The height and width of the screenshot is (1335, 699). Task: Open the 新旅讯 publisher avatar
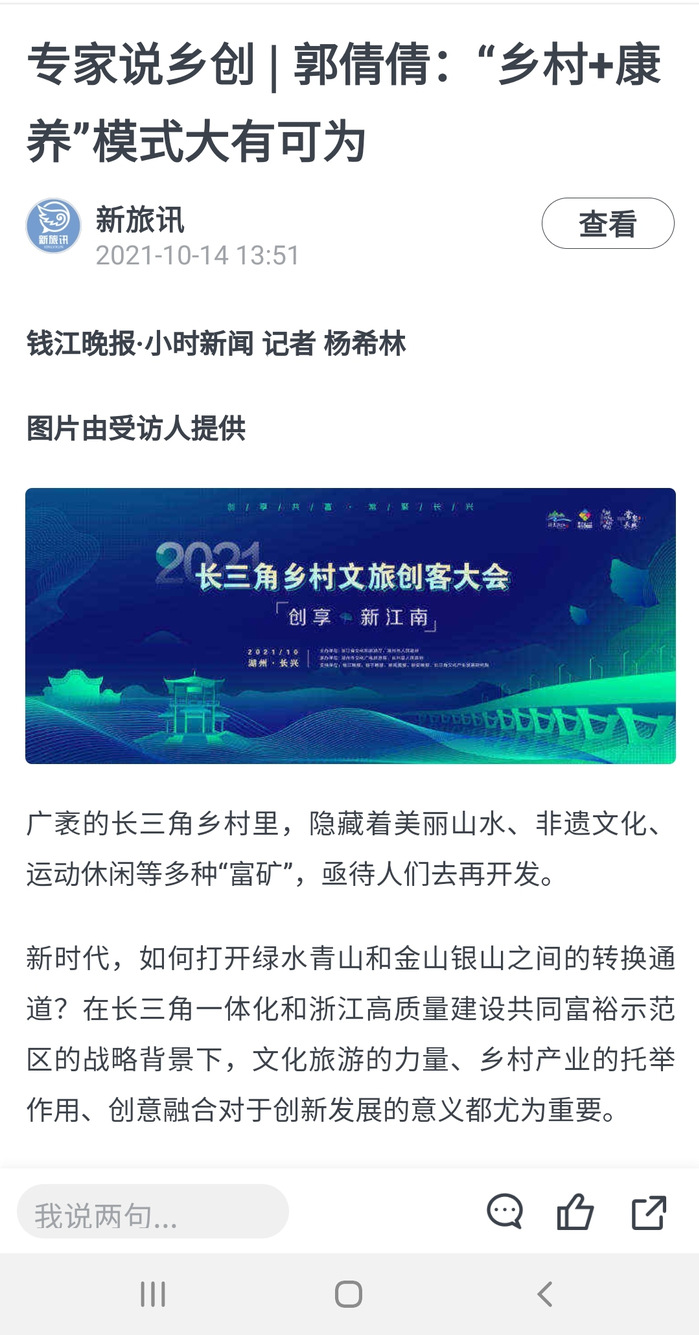[x=53, y=225]
